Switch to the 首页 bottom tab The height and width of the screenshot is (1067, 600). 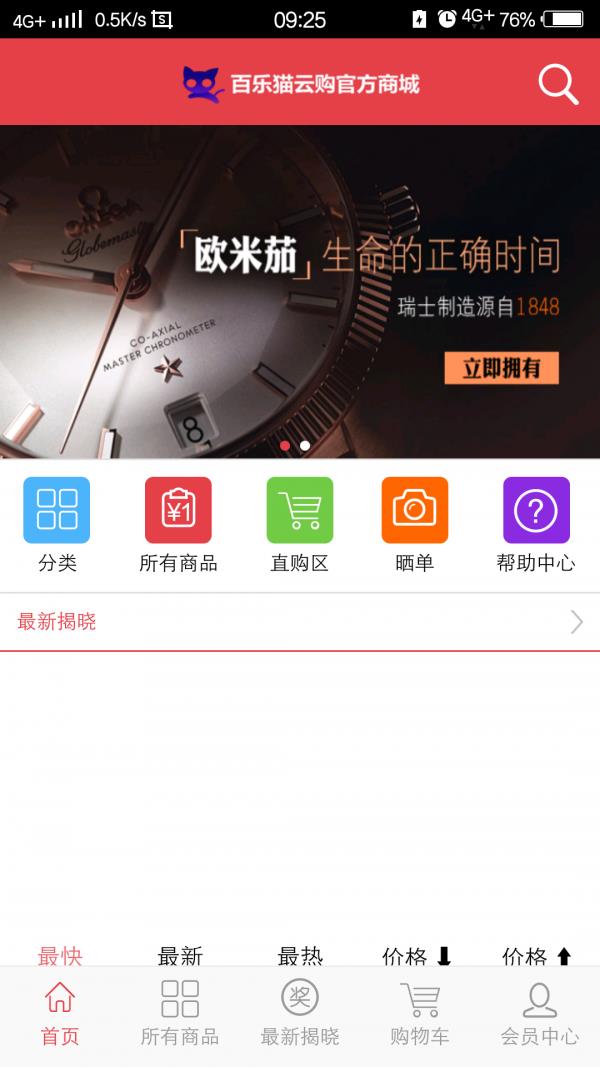point(60,1015)
